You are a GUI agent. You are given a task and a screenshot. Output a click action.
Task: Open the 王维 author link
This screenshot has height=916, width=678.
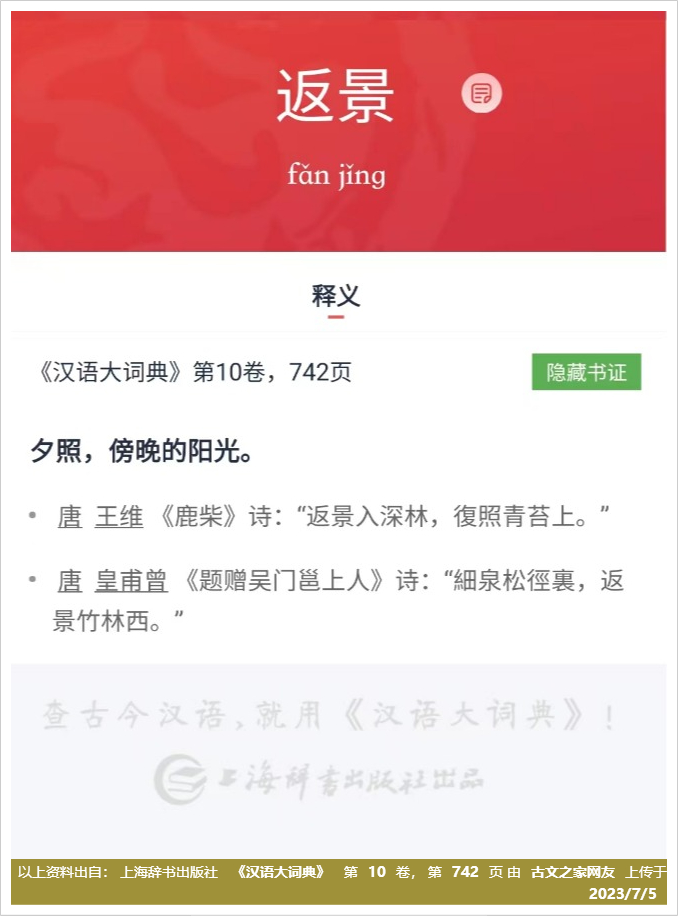pos(119,517)
